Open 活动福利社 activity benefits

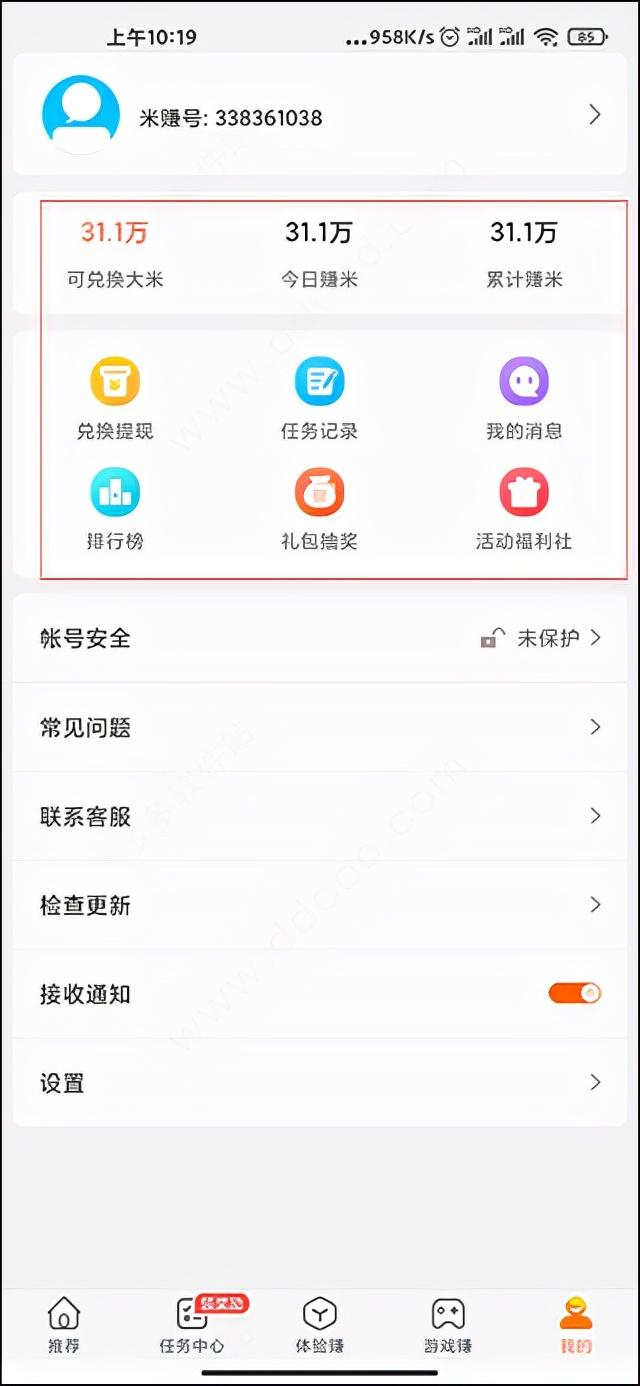pyautogui.click(x=524, y=510)
